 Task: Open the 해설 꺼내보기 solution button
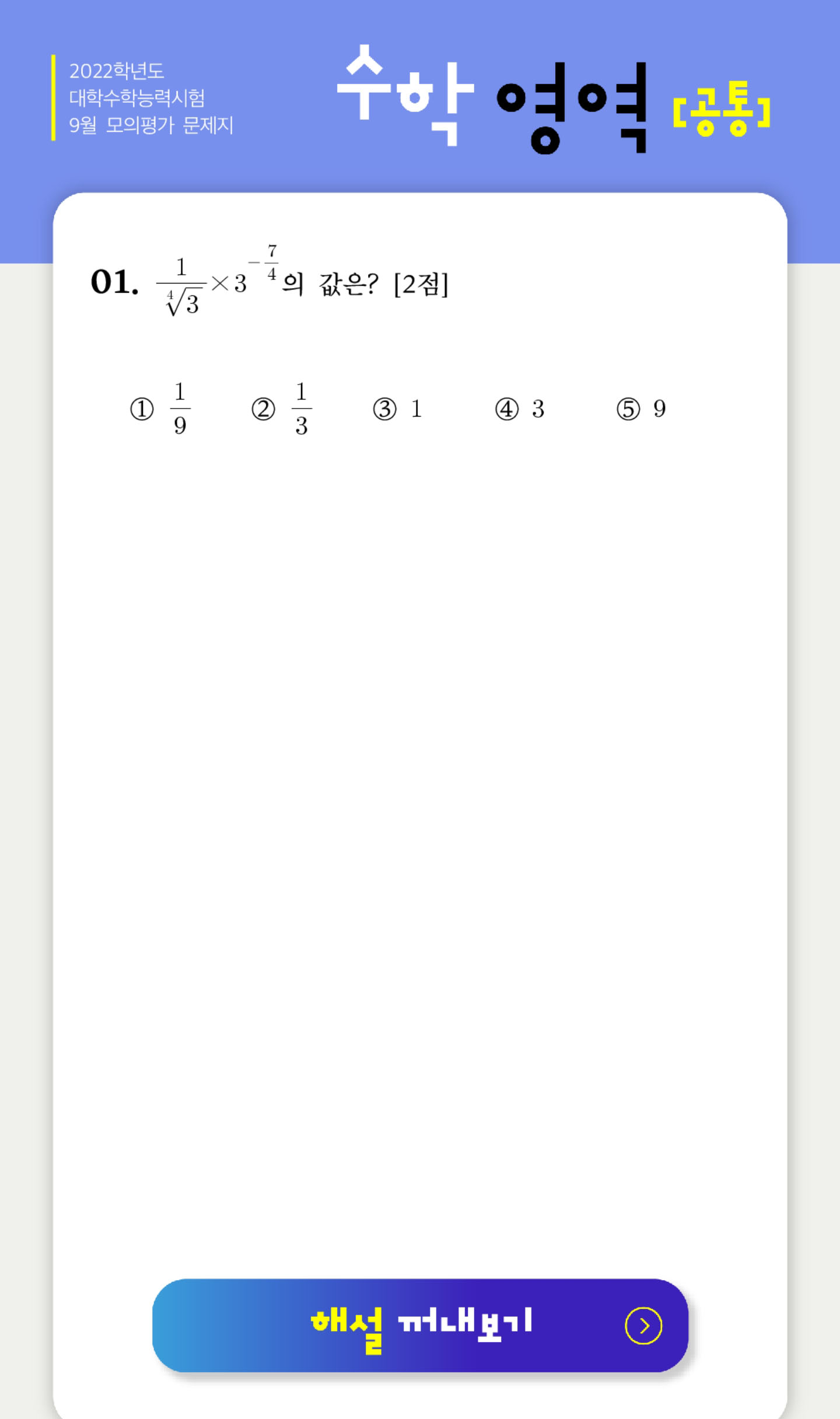[x=420, y=1325]
